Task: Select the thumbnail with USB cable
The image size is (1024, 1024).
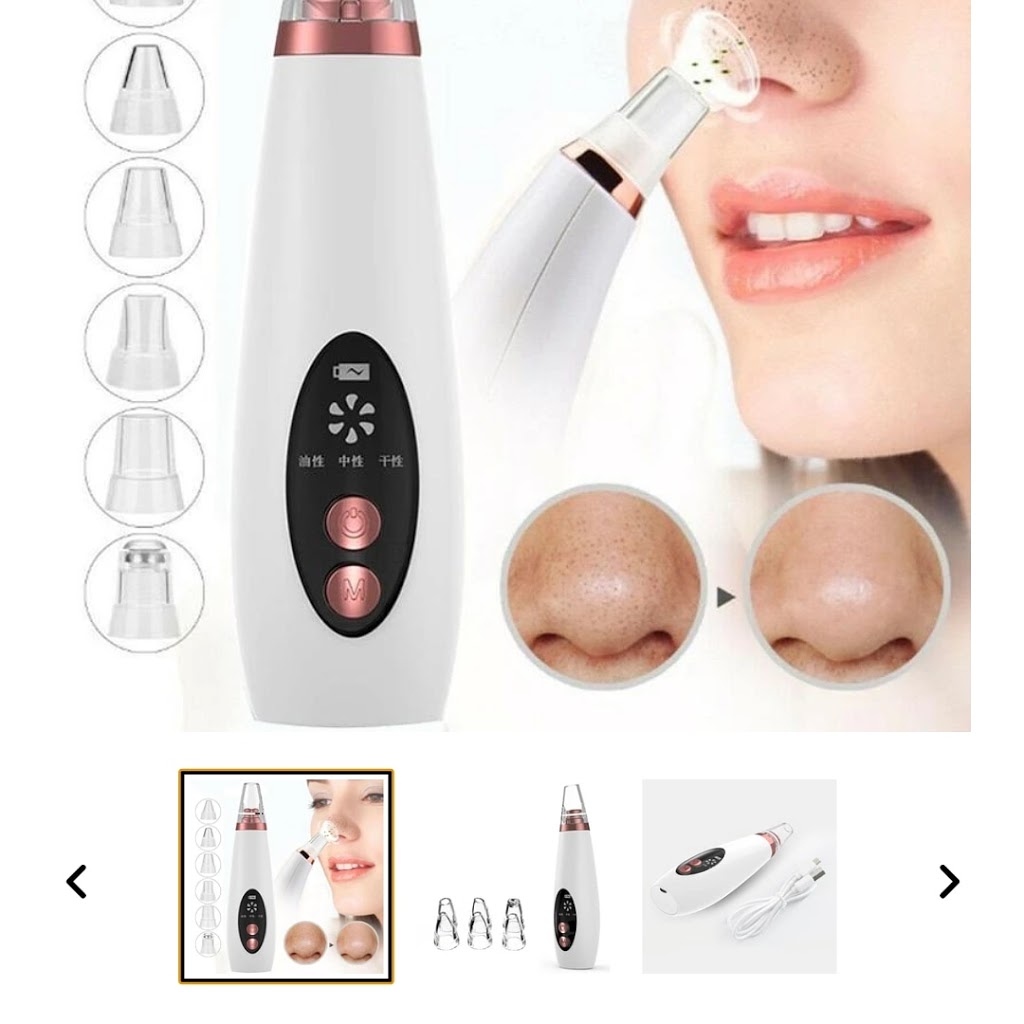Action: tap(739, 876)
